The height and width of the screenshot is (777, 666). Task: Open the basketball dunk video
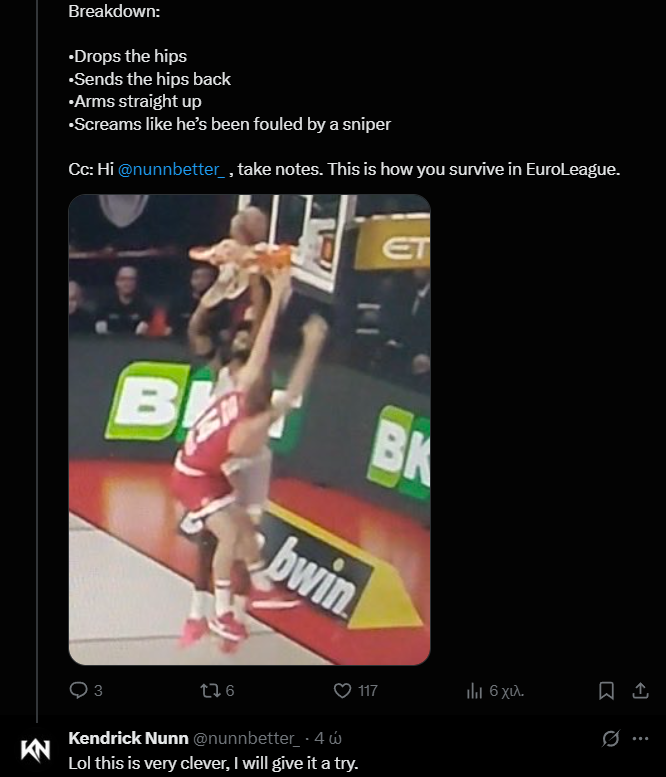coord(249,430)
